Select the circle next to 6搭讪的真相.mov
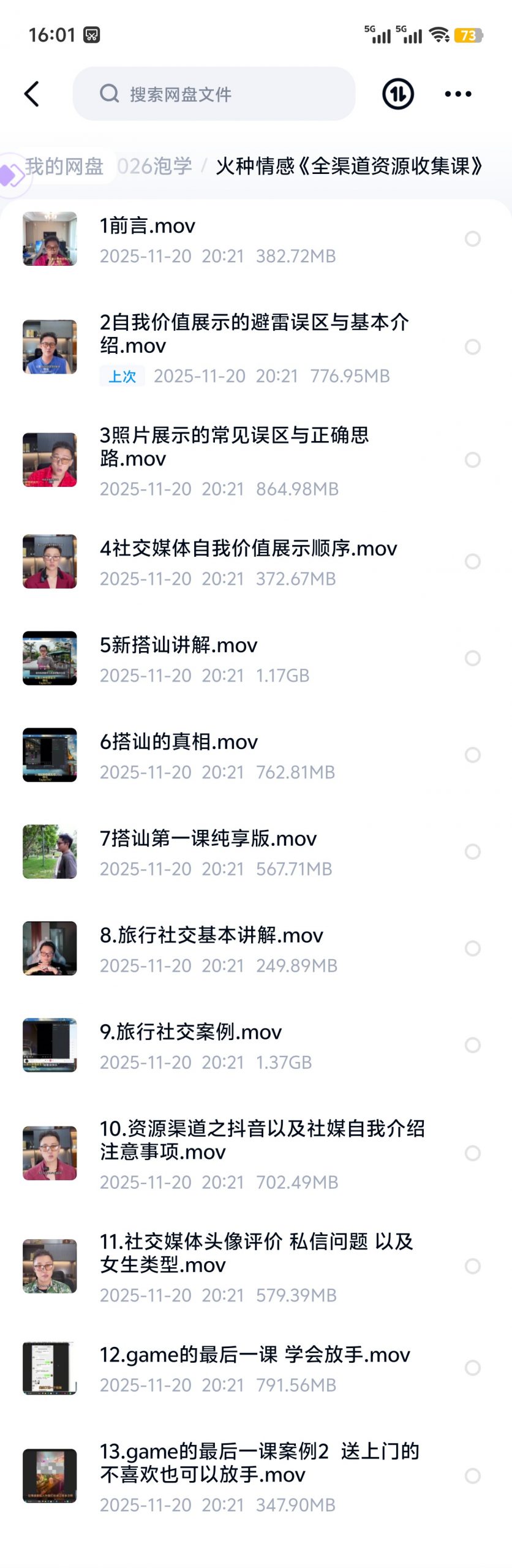This screenshot has height=1568, width=512. 472,755
